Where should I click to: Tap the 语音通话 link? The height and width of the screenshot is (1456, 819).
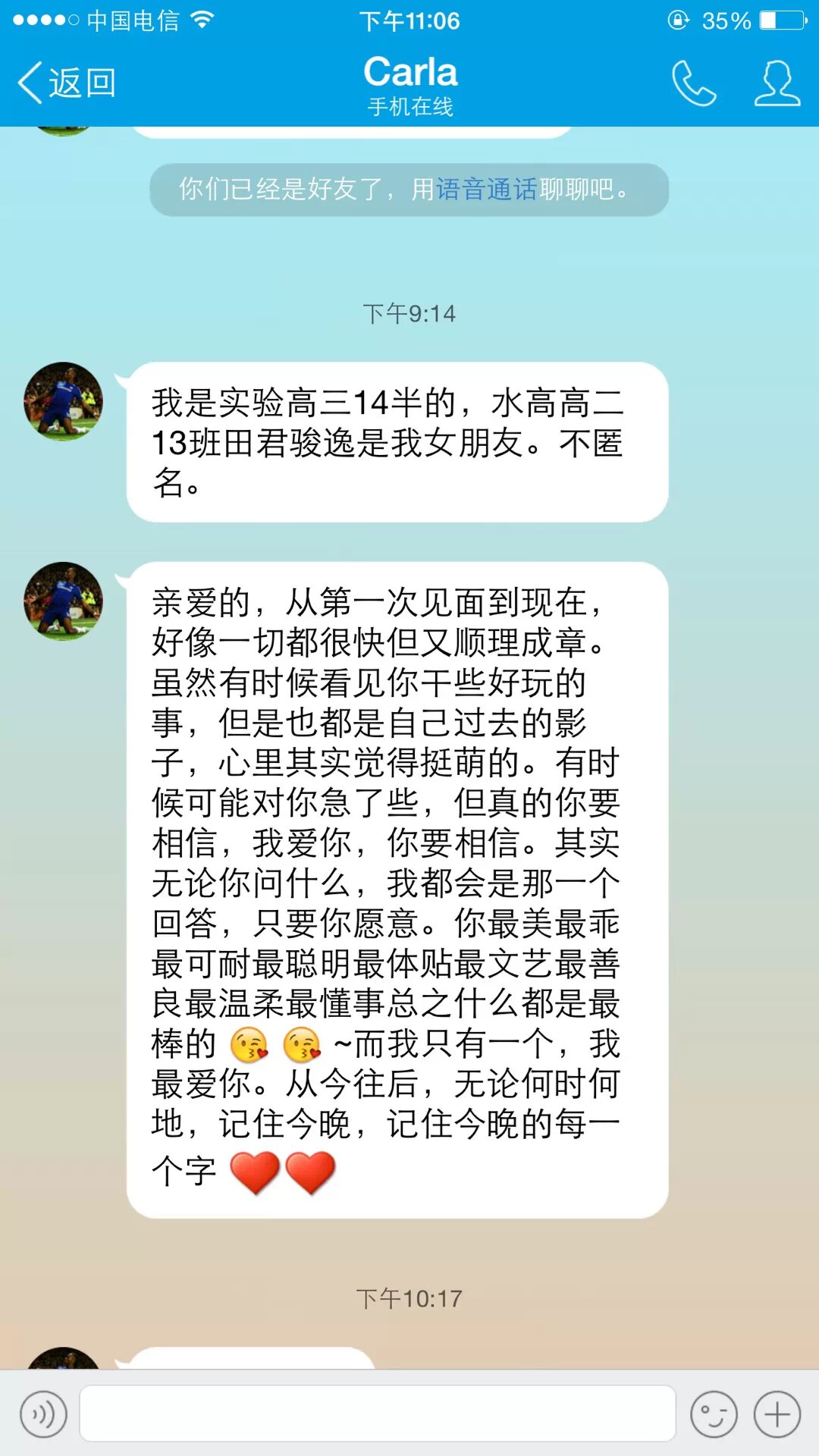coord(486,189)
